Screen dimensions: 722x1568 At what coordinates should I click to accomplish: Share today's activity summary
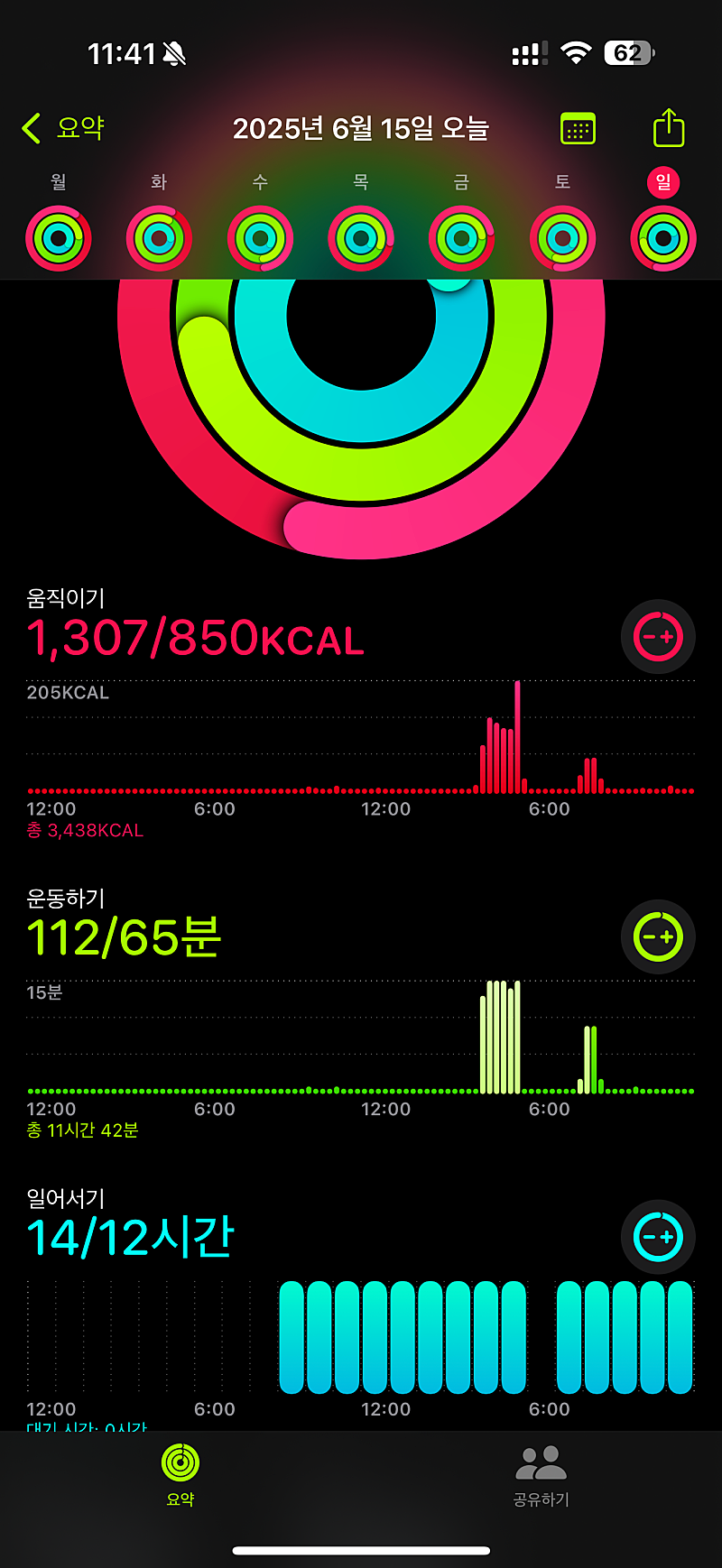pos(669,128)
